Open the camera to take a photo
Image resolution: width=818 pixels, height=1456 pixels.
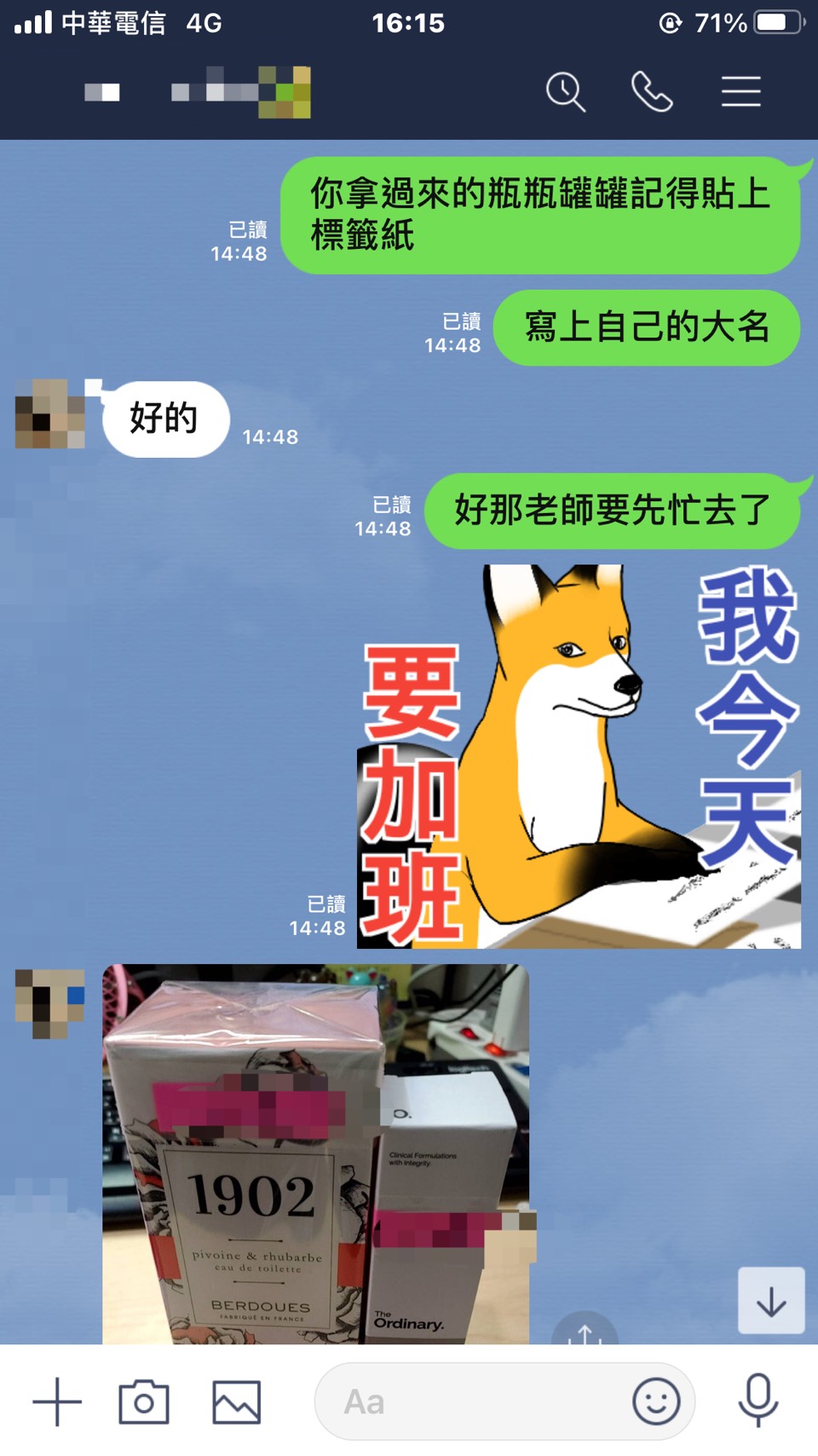[x=144, y=1401]
